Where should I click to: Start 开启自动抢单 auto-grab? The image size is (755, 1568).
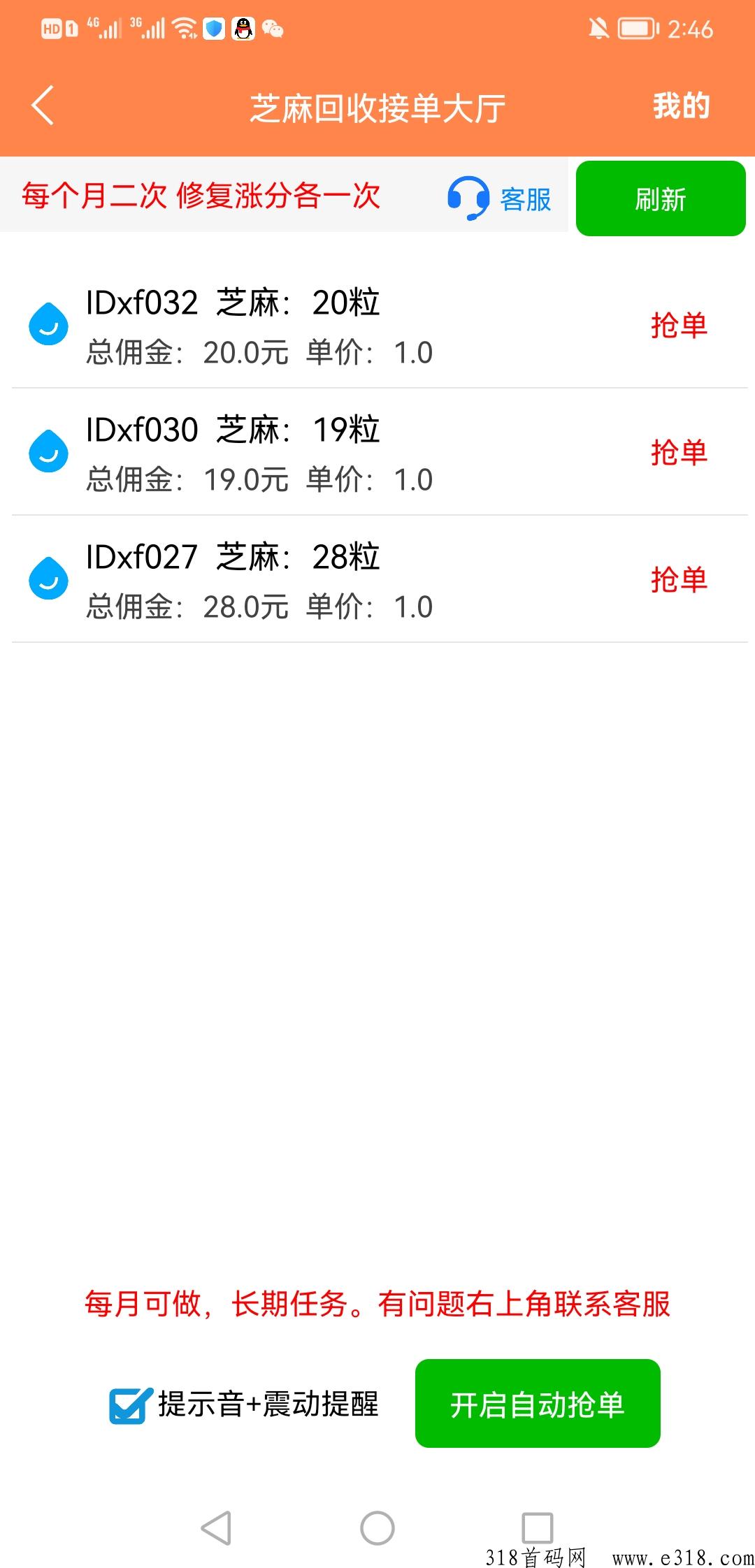coord(538,1404)
